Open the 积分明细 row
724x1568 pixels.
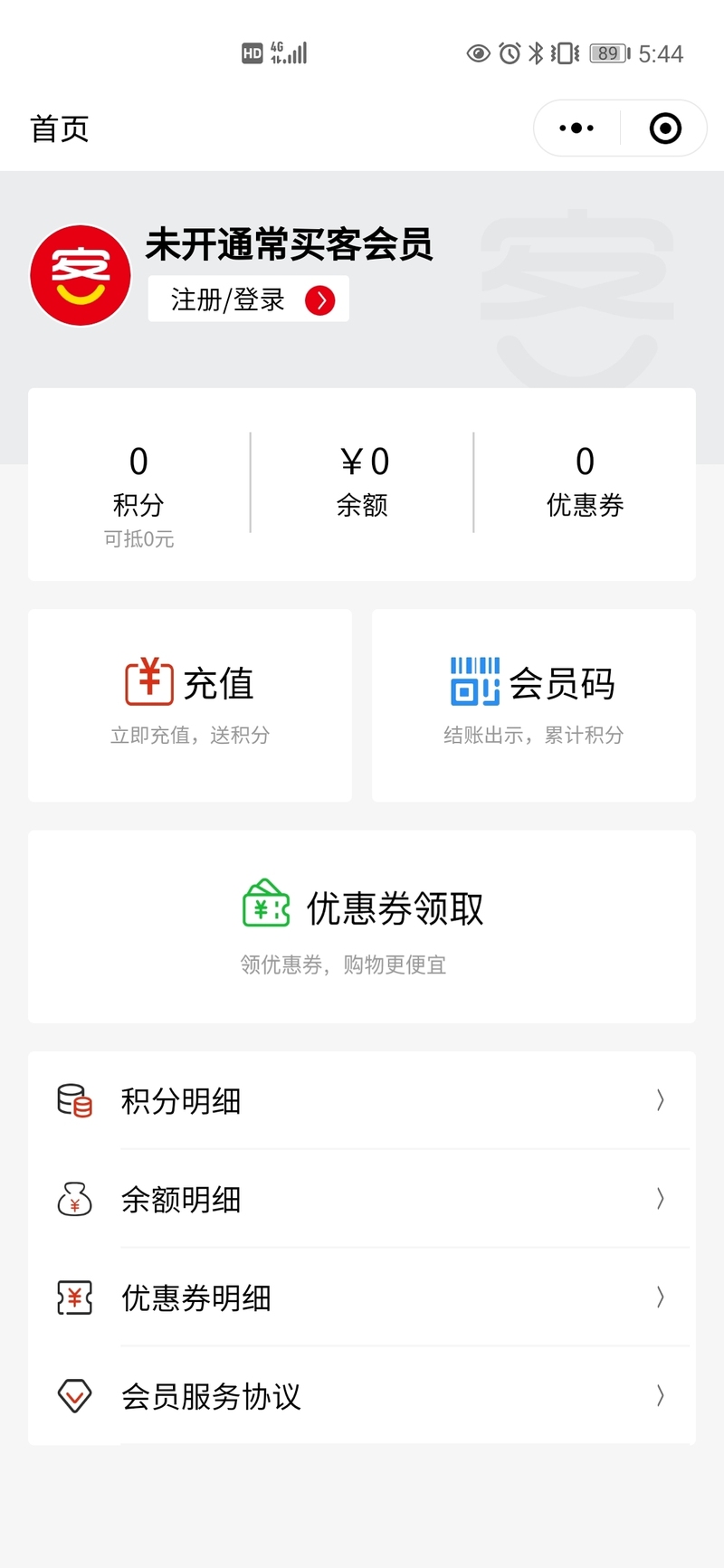pyautogui.click(x=362, y=1100)
